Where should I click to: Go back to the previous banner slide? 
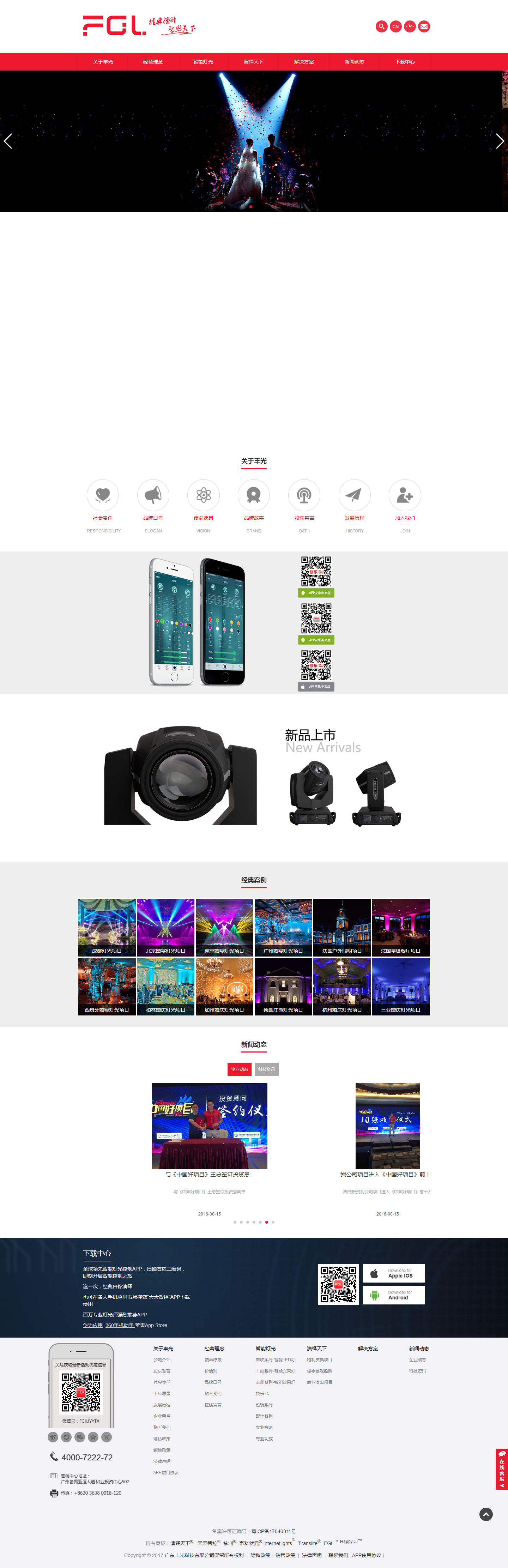click(x=8, y=141)
